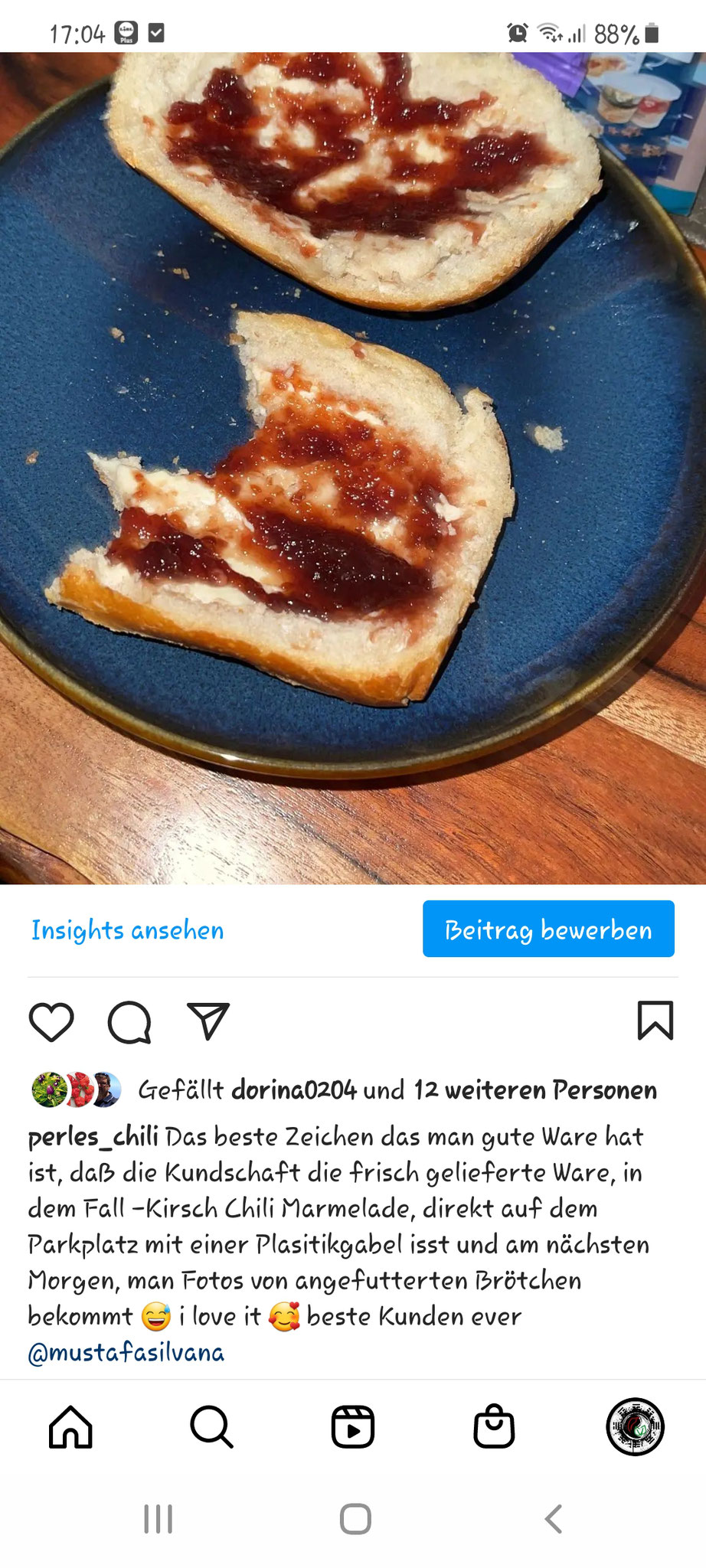This screenshot has width=706, height=1568.
Task: Open Insights ansehen
Action: click(x=127, y=929)
